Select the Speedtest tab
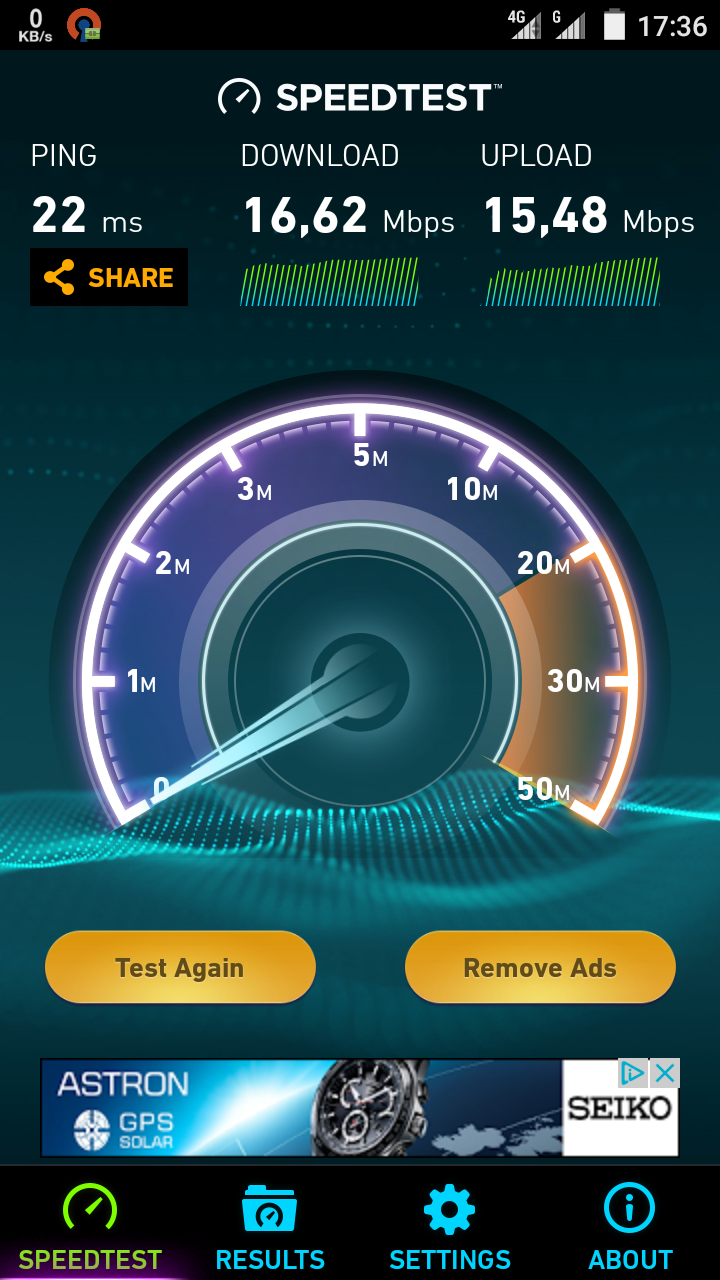 tap(90, 1225)
